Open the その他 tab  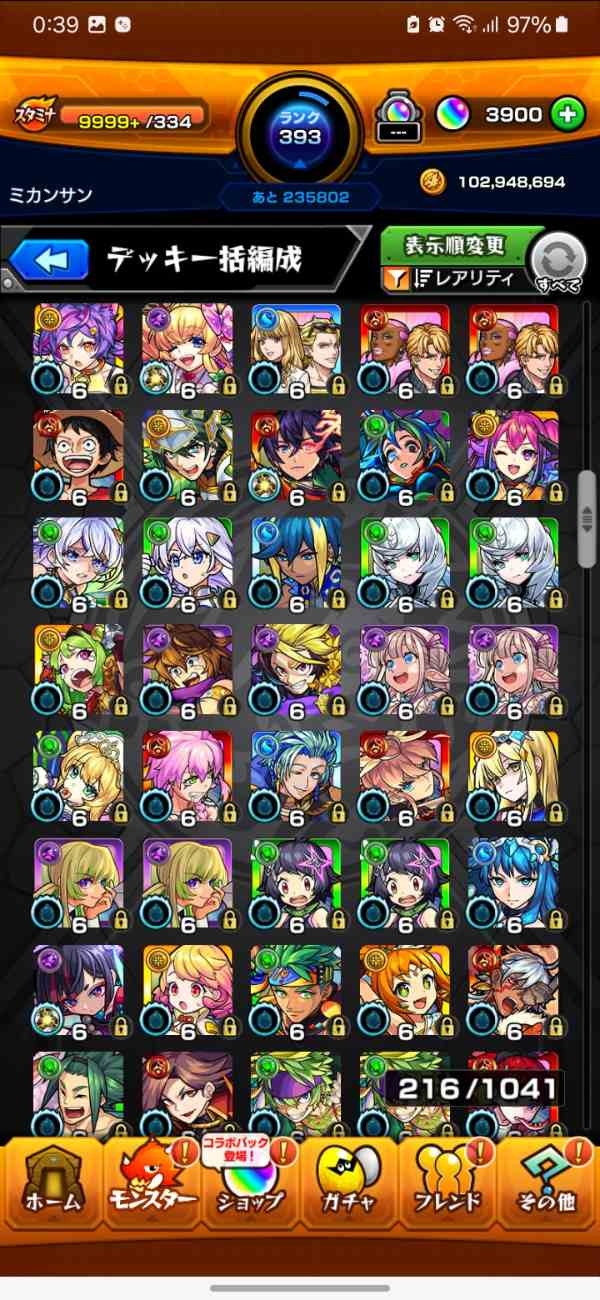coord(546,1189)
